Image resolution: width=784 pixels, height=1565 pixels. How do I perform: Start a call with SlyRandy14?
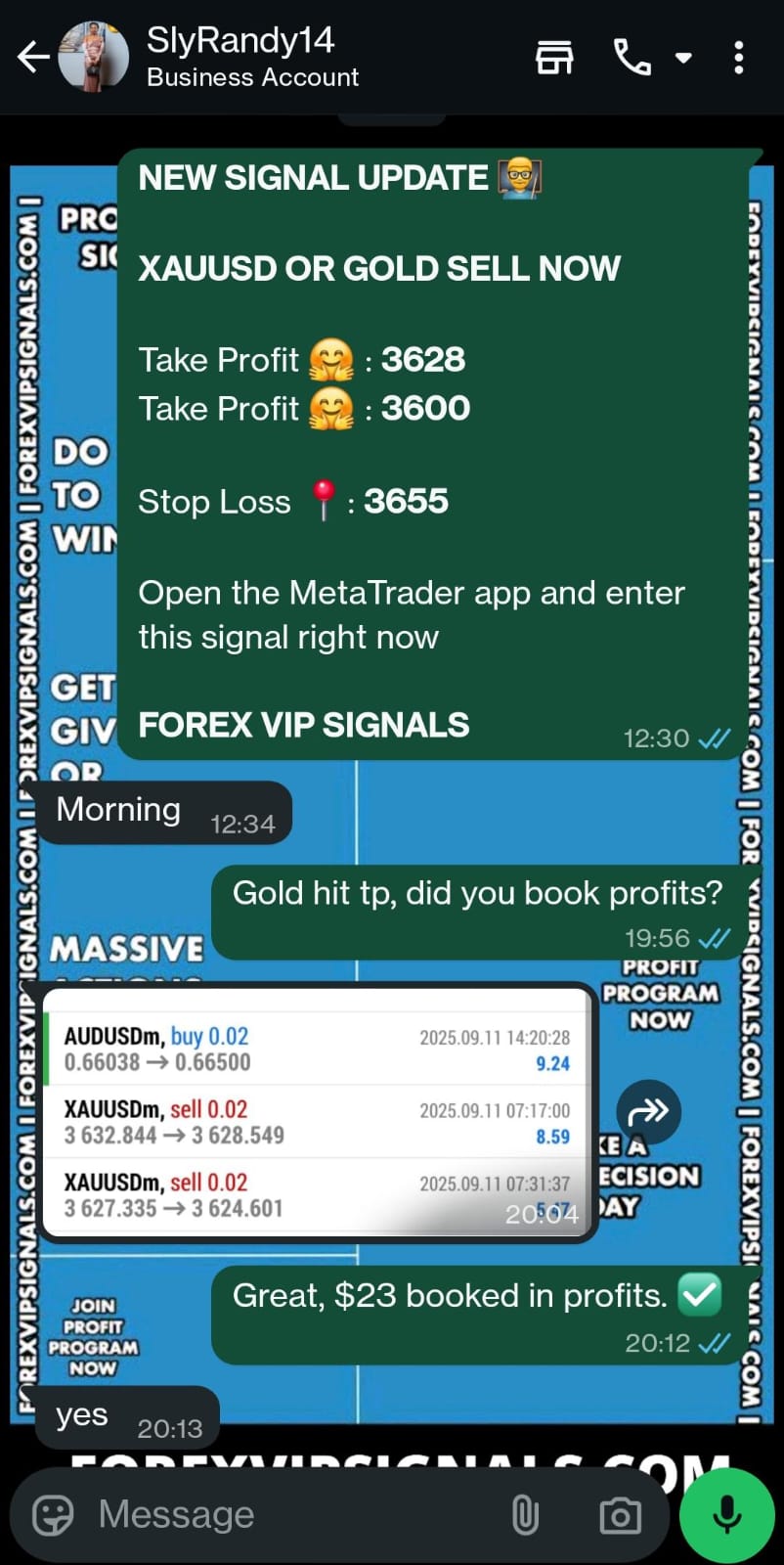click(x=632, y=58)
